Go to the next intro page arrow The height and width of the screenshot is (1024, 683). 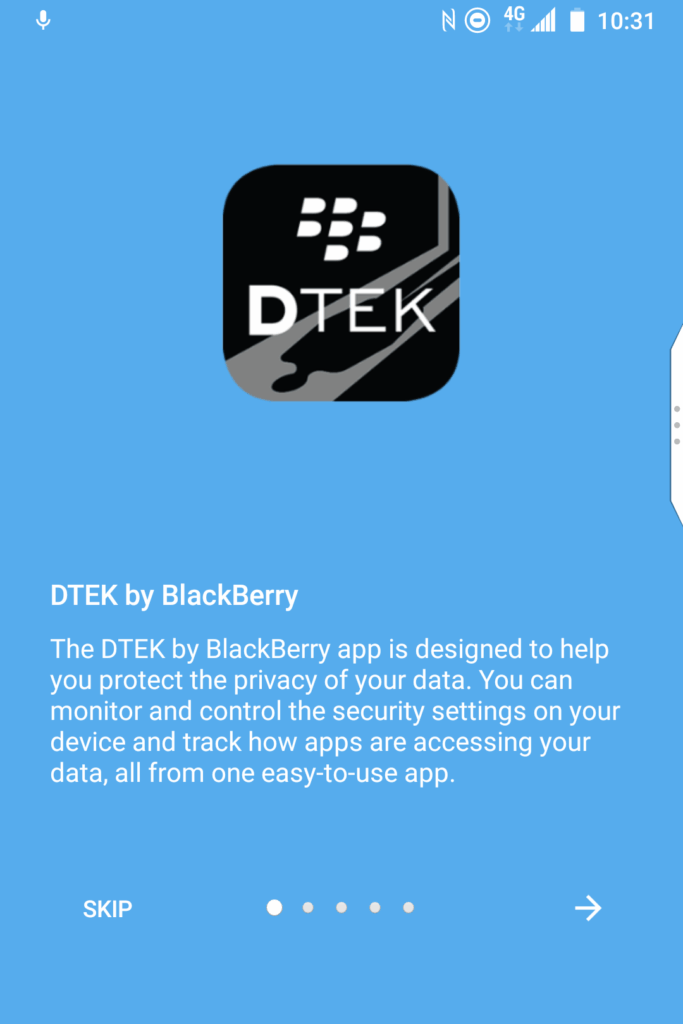click(x=588, y=908)
